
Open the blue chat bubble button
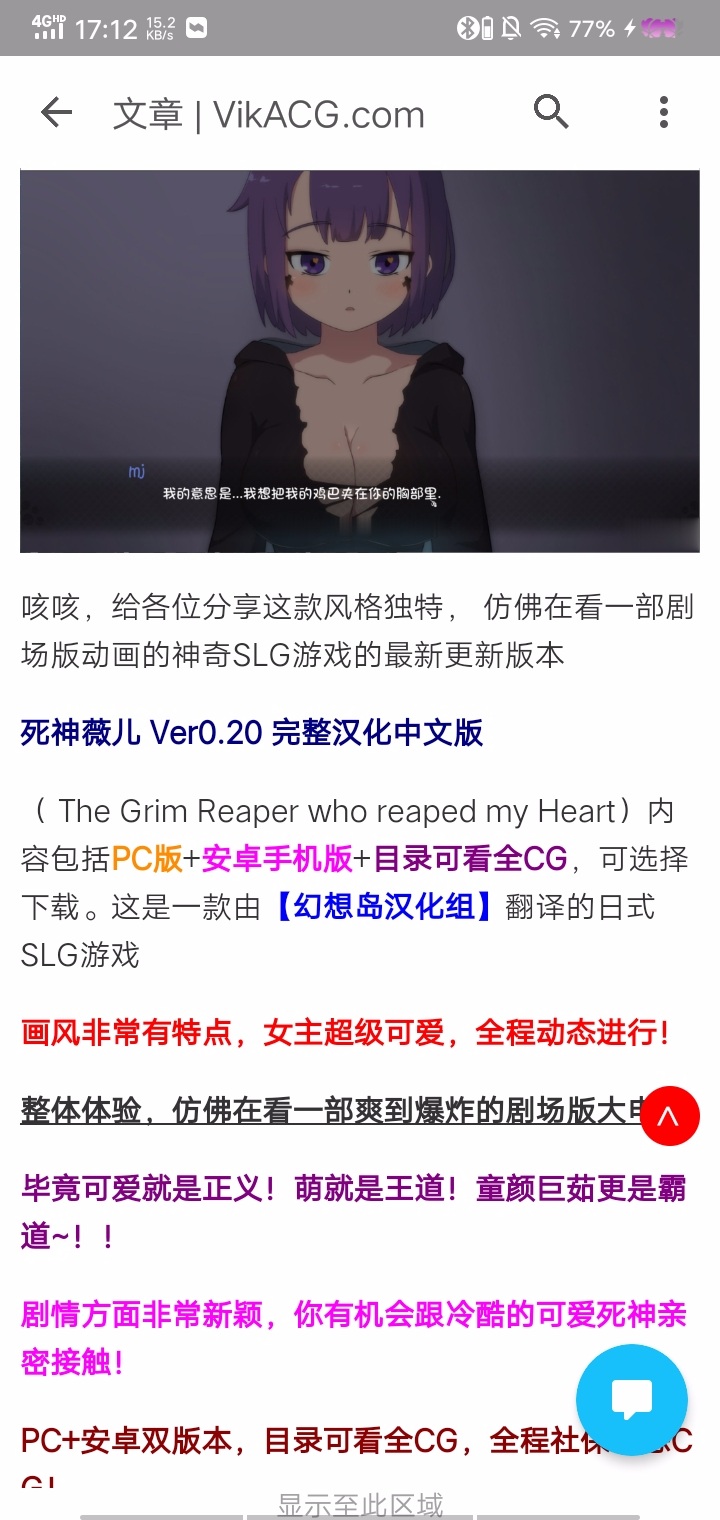[631, 1399]
